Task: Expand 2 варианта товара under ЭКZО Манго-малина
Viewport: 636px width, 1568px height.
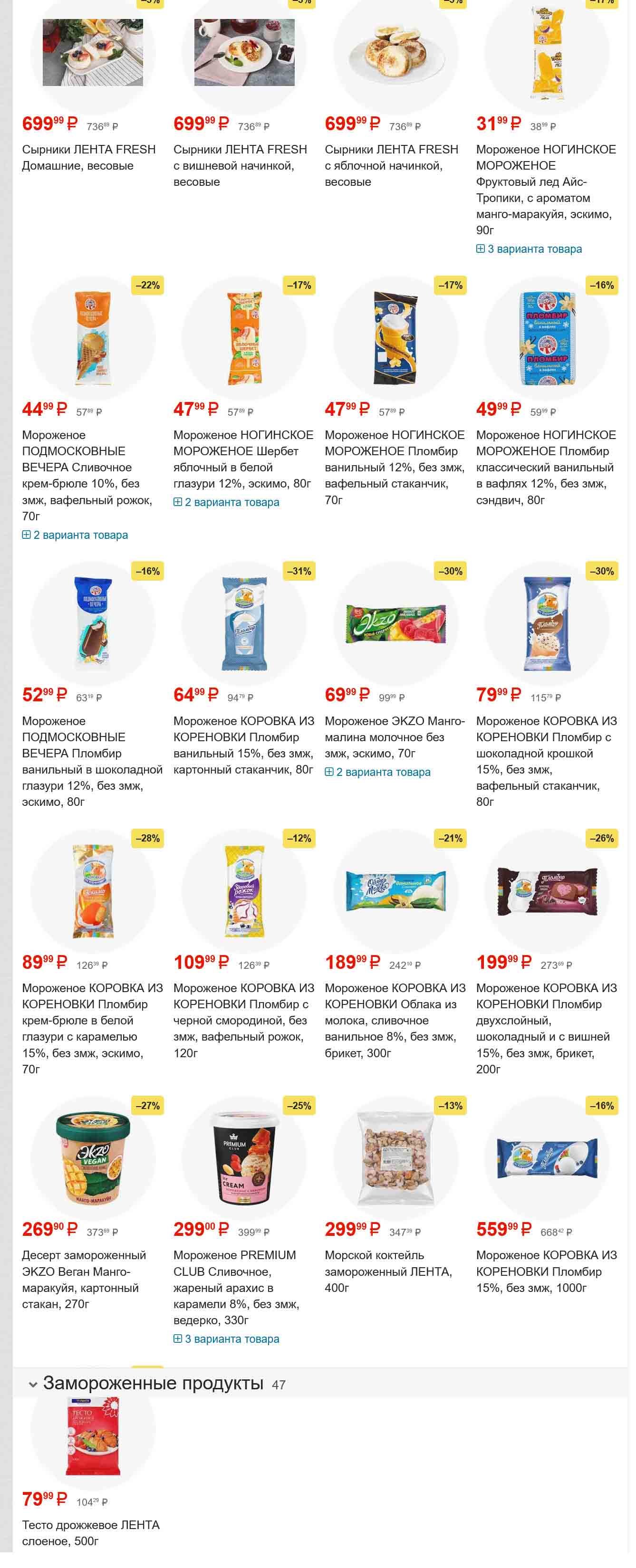Action: (x=383, y=772)
